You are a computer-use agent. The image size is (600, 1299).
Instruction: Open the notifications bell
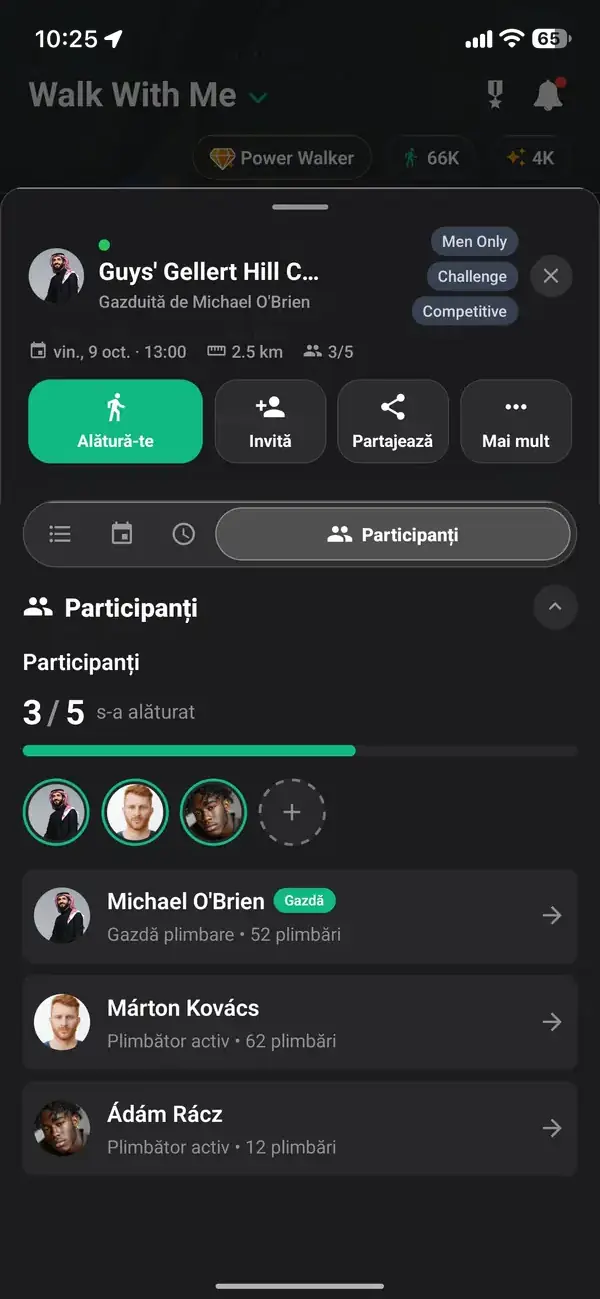[x=547, y=95]
